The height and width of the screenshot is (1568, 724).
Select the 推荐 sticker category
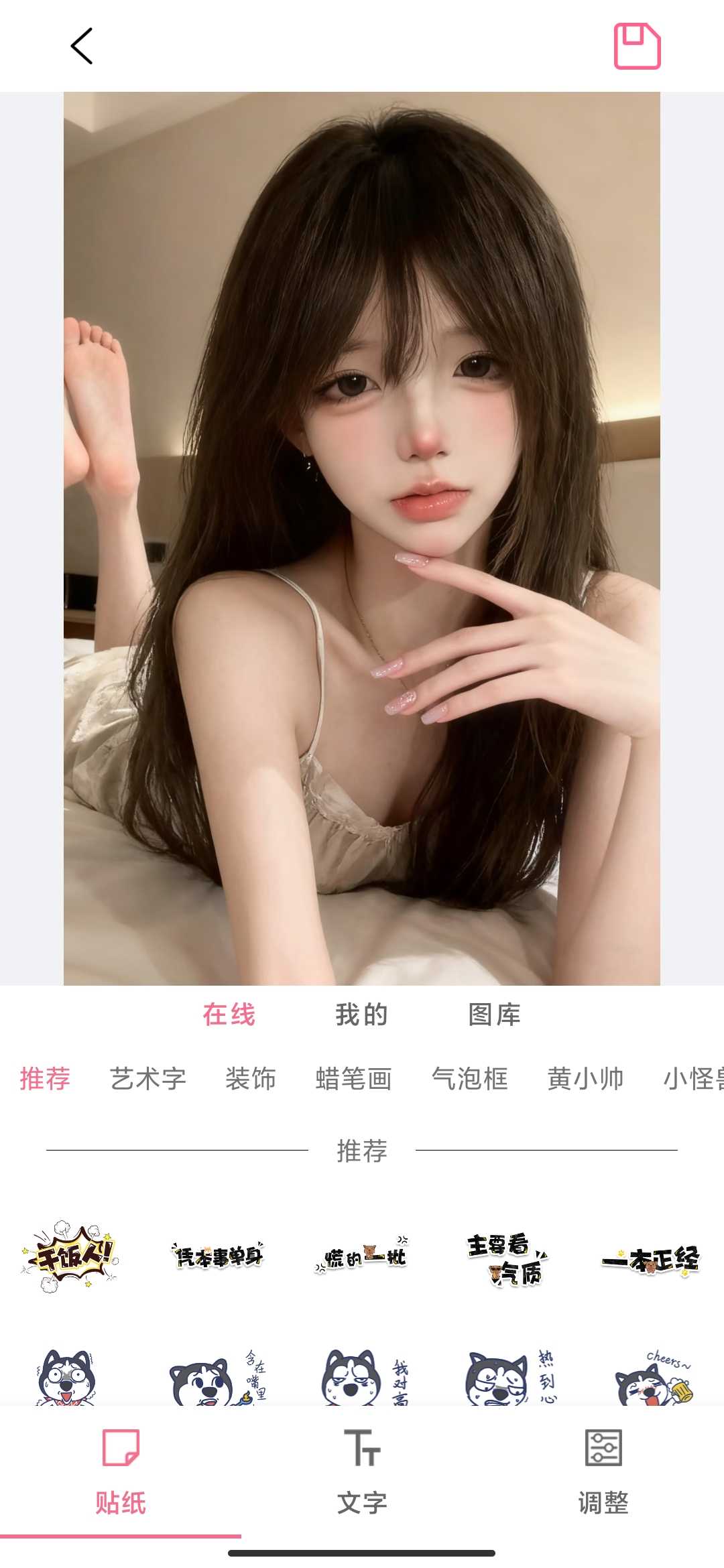point(45,1079)
